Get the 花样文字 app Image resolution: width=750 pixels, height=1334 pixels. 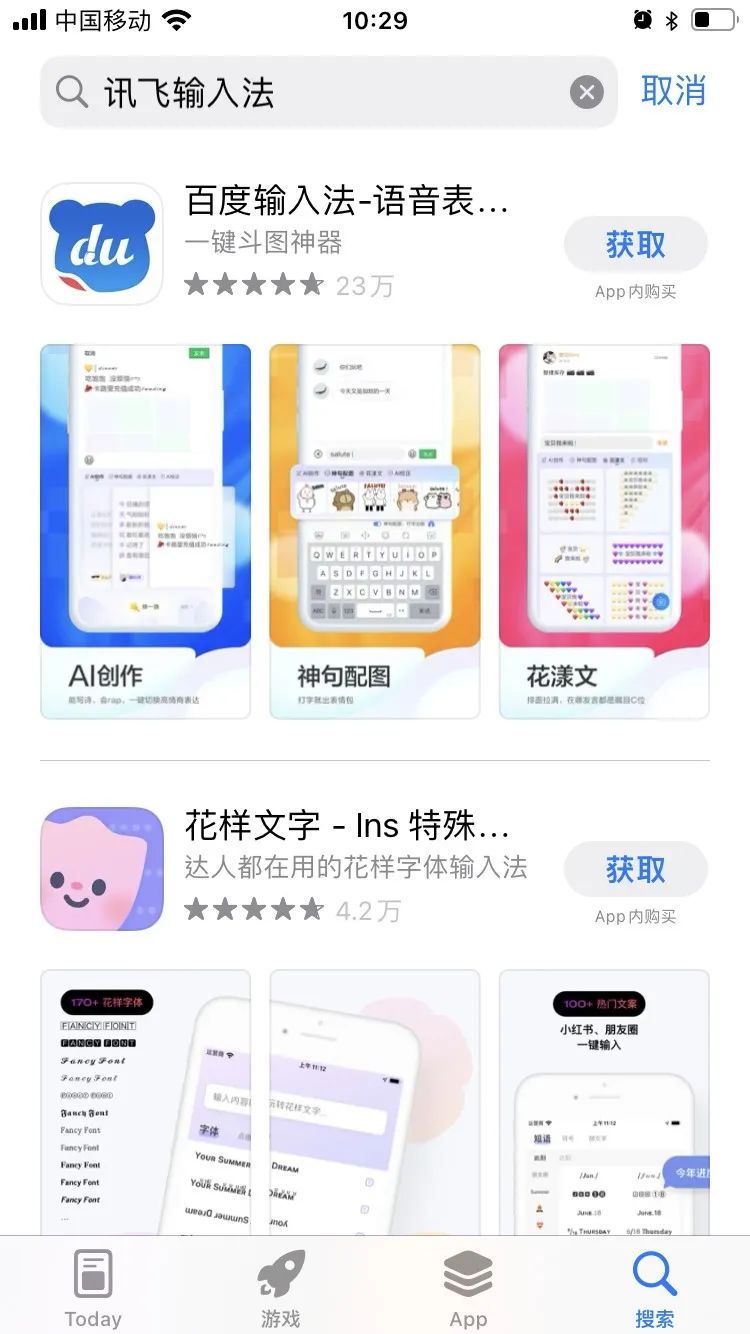tap(635, 869)
